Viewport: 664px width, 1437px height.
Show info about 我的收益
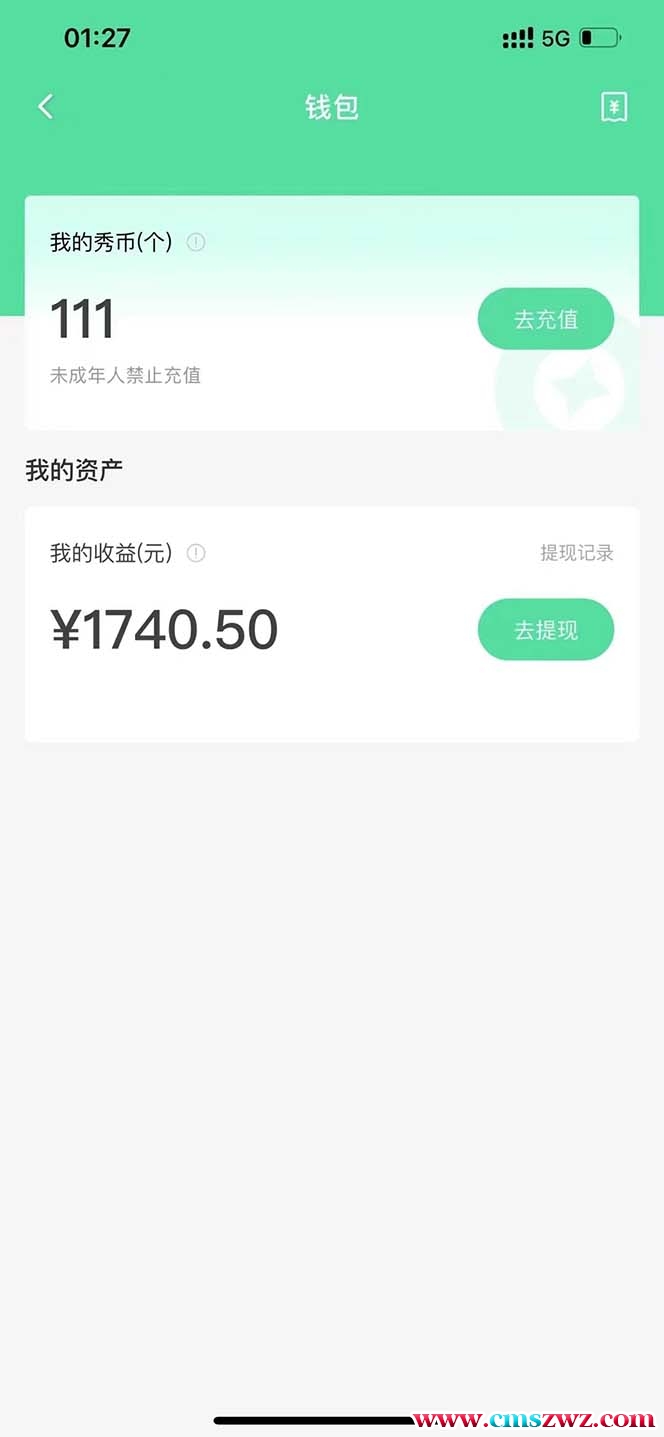pyautogui.click(x=196, y=553)
